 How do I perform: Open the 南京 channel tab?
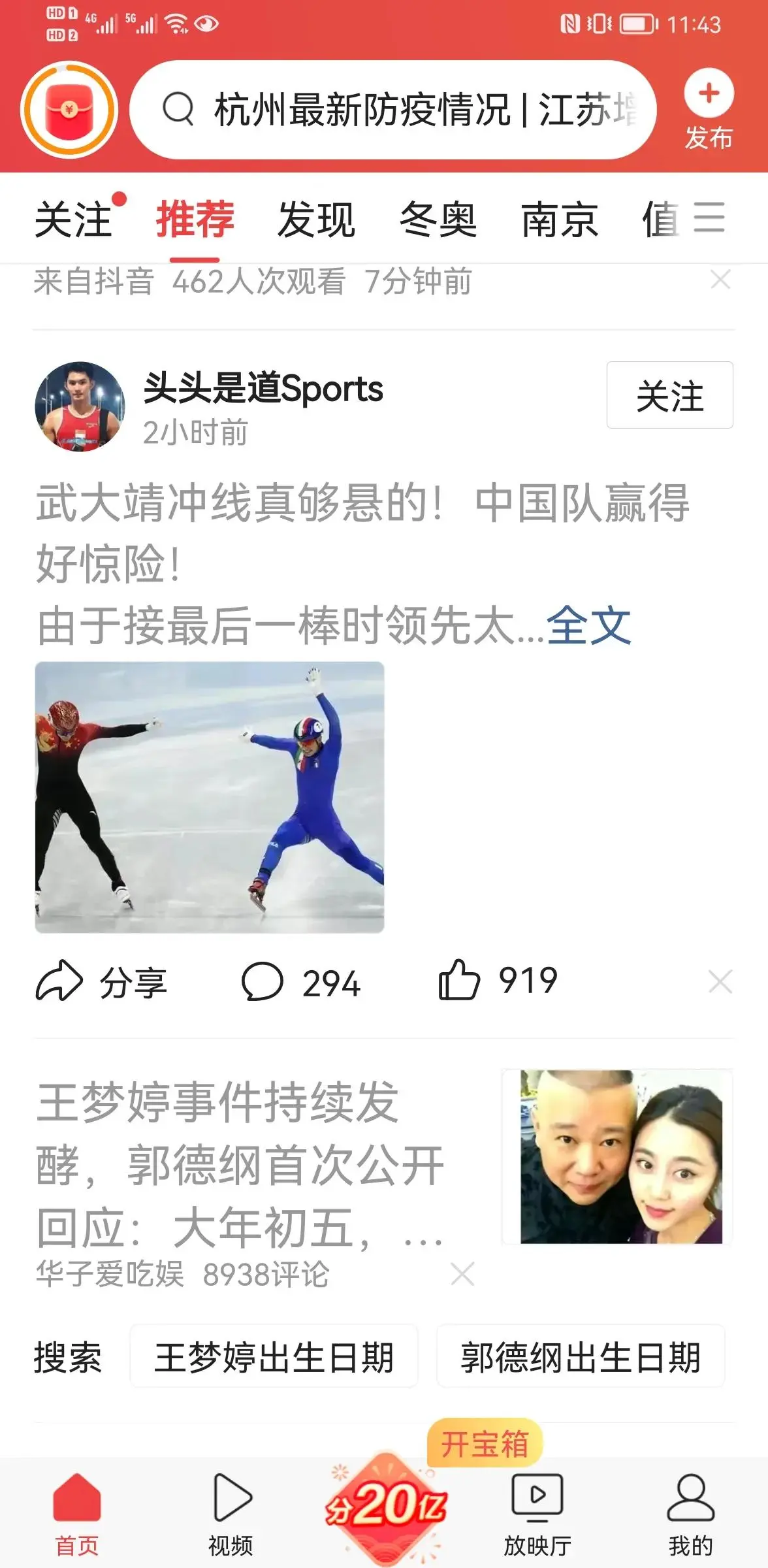[x=560, y=220]
